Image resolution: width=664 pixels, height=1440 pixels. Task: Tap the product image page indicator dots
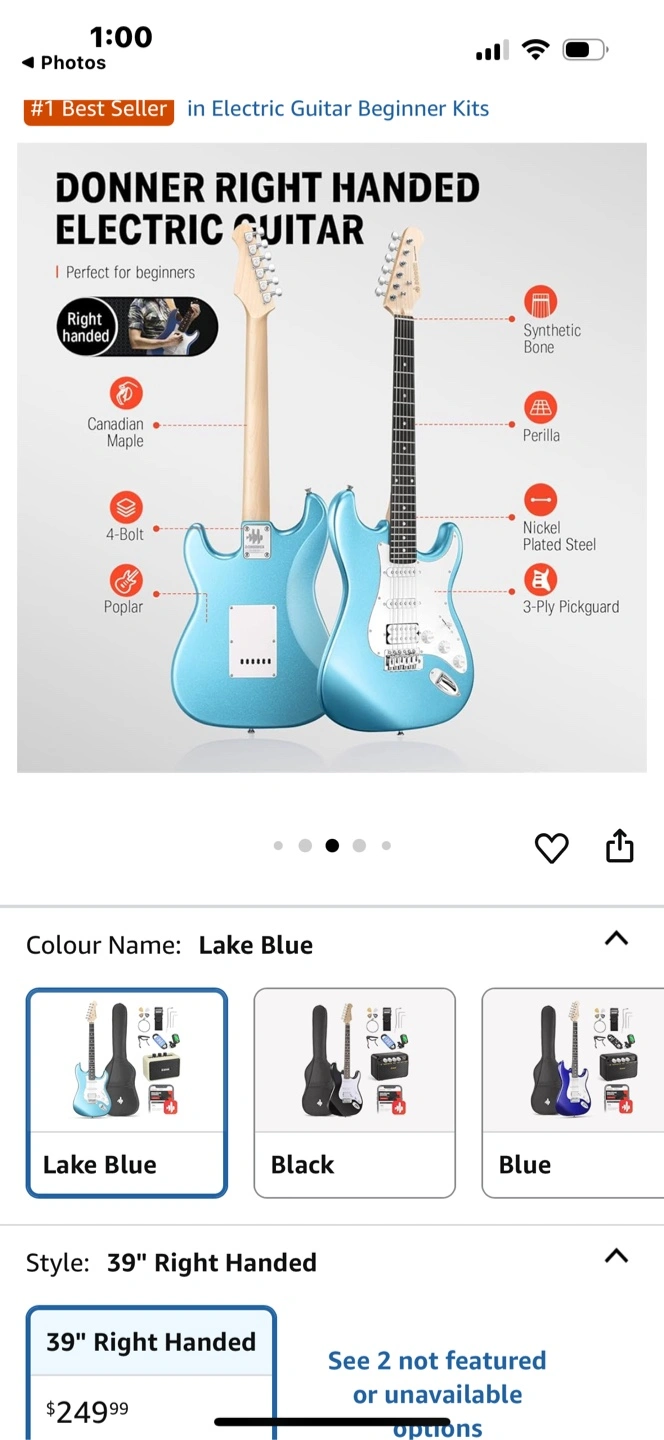[x=332, y=846]
